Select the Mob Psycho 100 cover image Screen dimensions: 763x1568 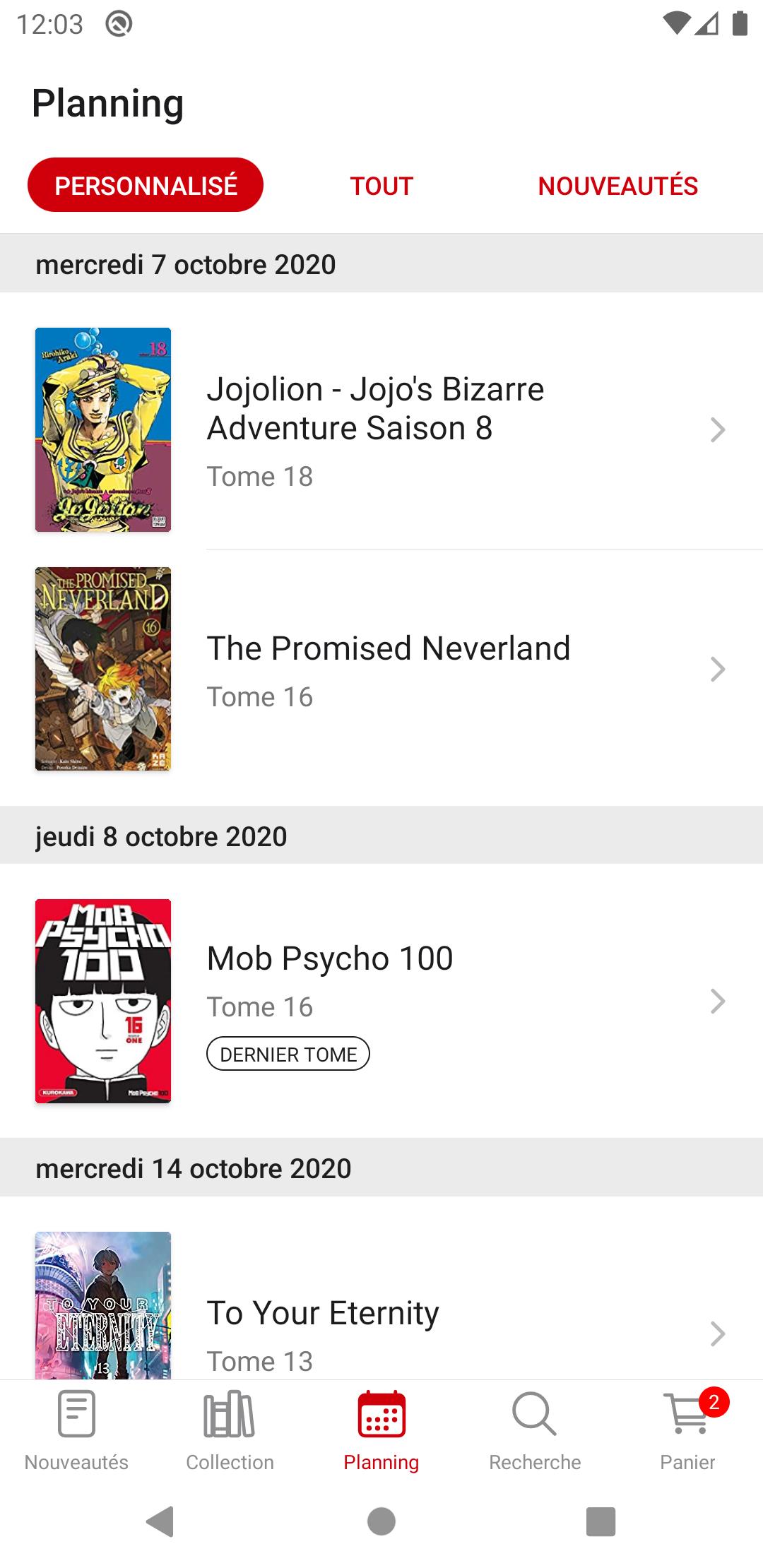coord(102,1000)
